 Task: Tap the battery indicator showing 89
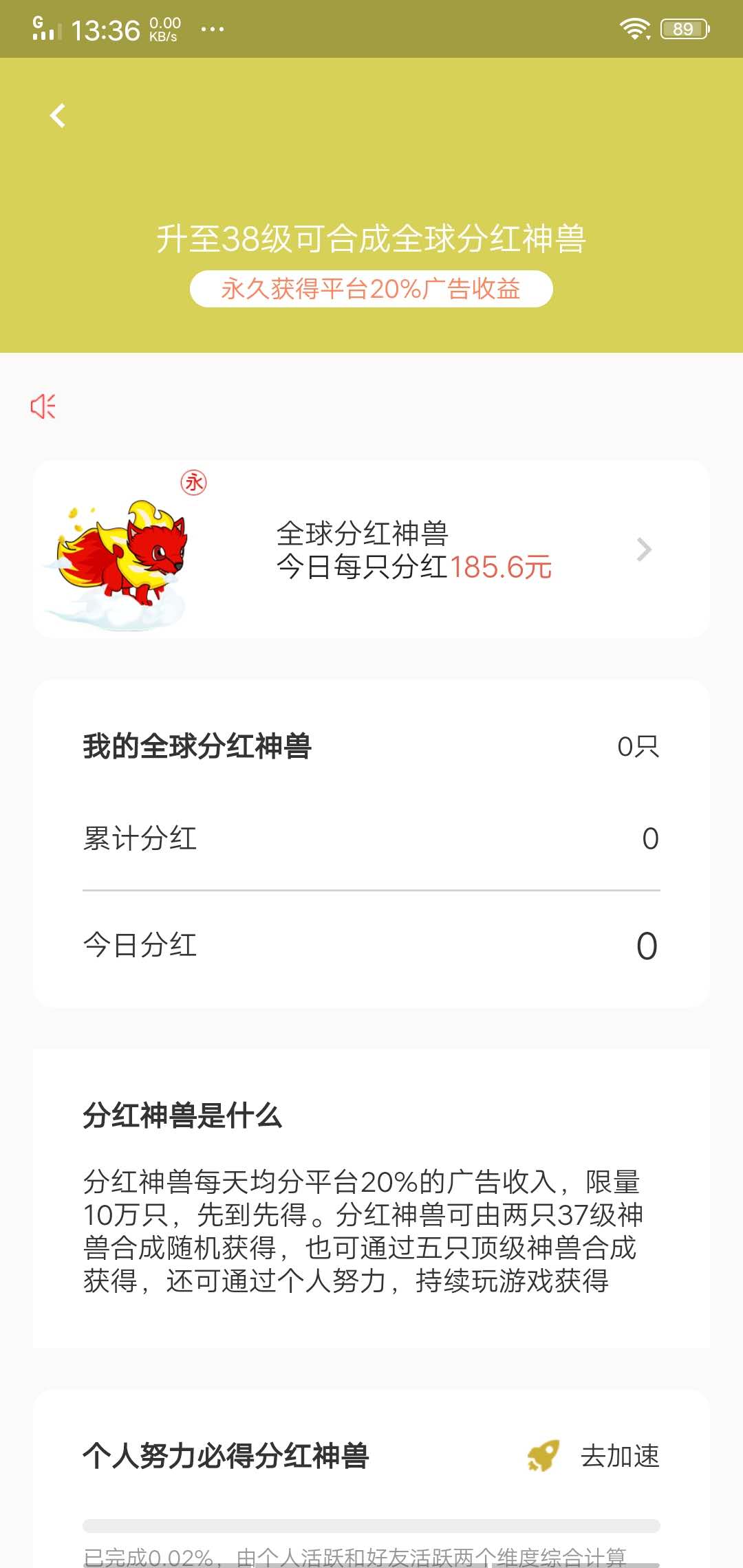[x=683, y=27]
